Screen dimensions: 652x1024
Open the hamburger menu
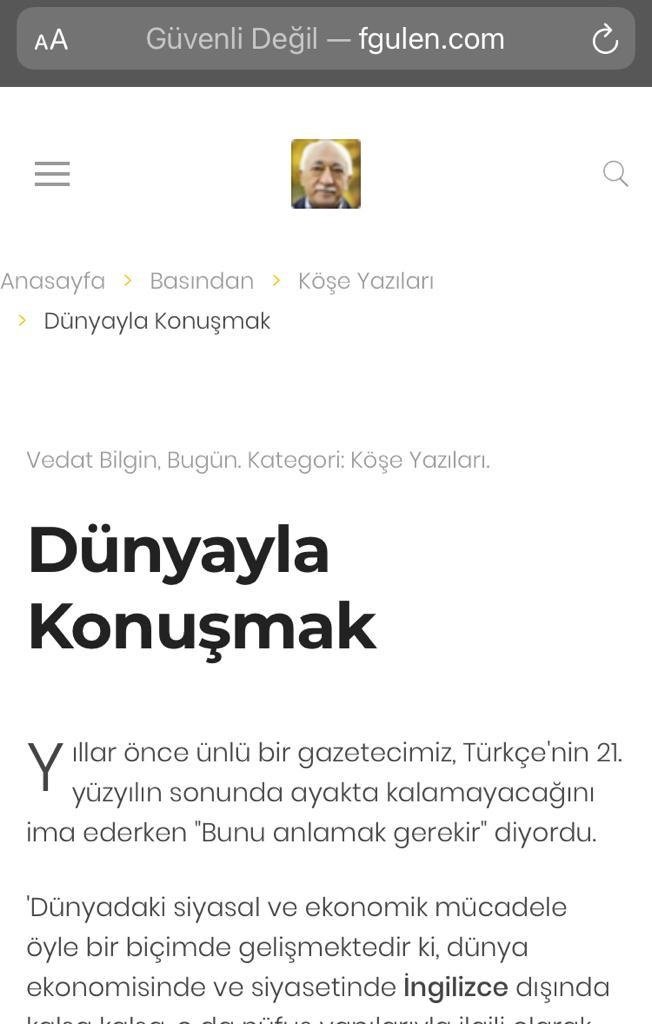52,174
